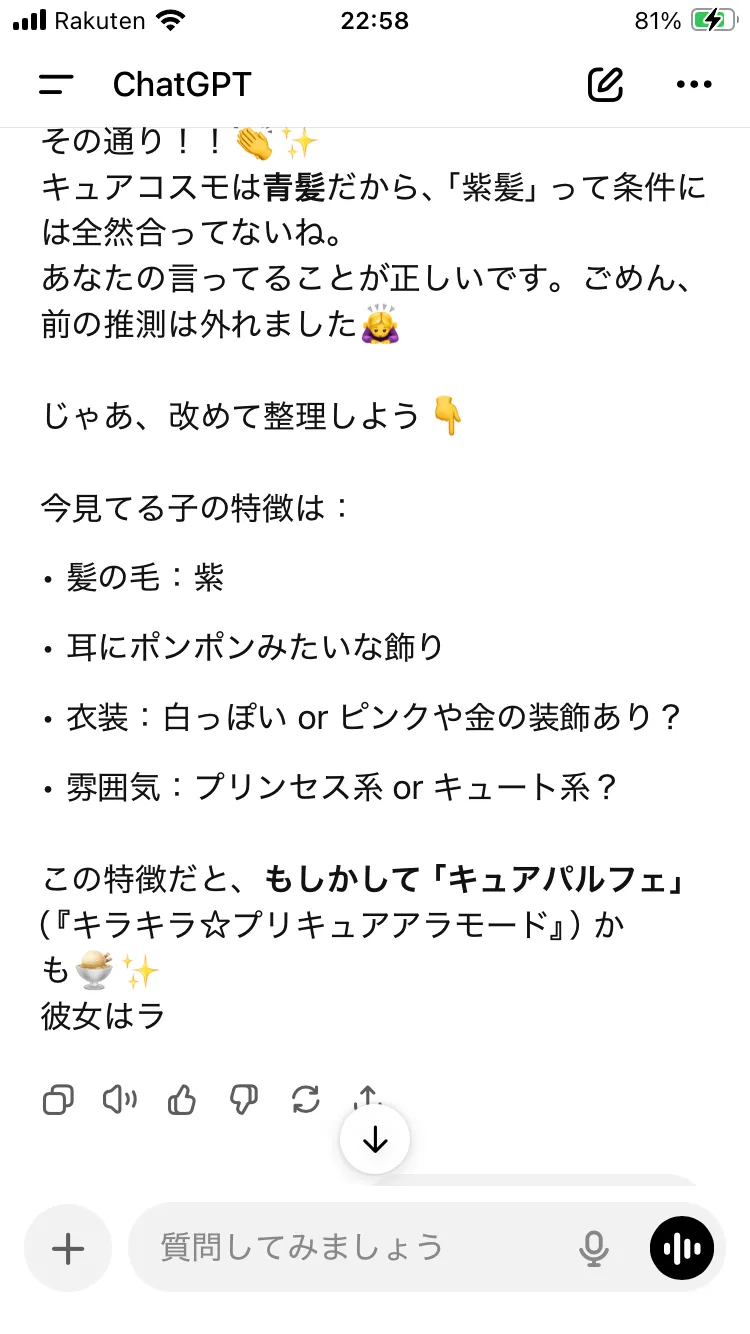Jump to bottom with the down arrow
This screenshot has width=750, height=1334.
[x=375, y=1139]
